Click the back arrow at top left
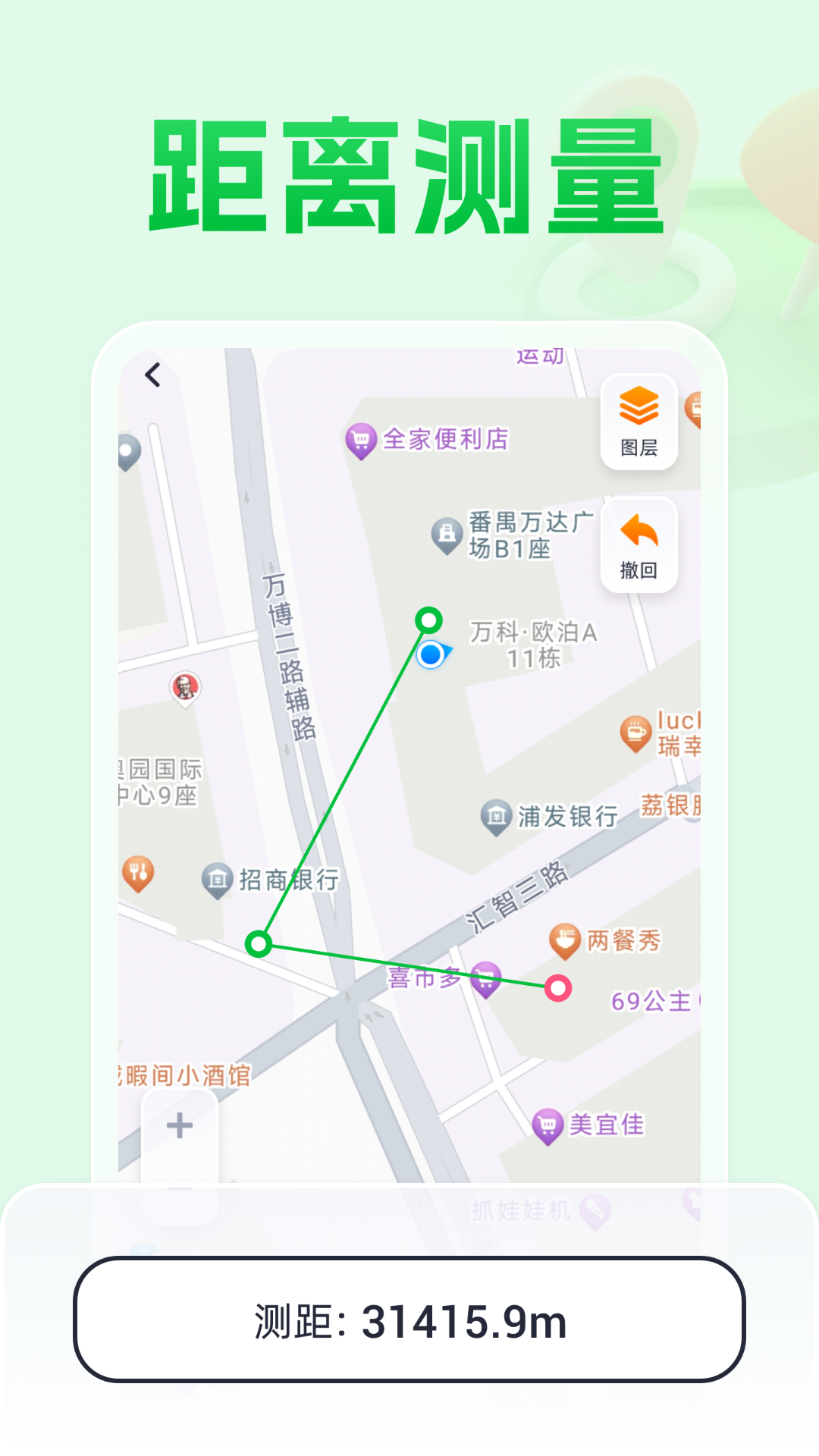Viewport: 819px width, 1456px height. [x=154, y=373]
